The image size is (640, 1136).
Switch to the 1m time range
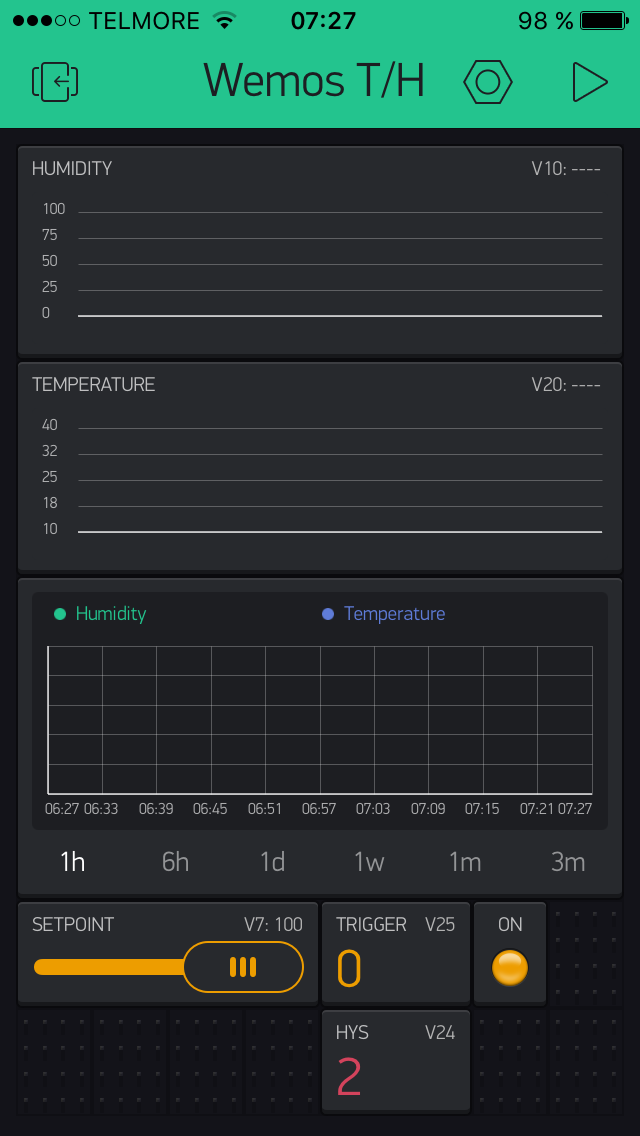pyautogui.click(x=465, y=862)
